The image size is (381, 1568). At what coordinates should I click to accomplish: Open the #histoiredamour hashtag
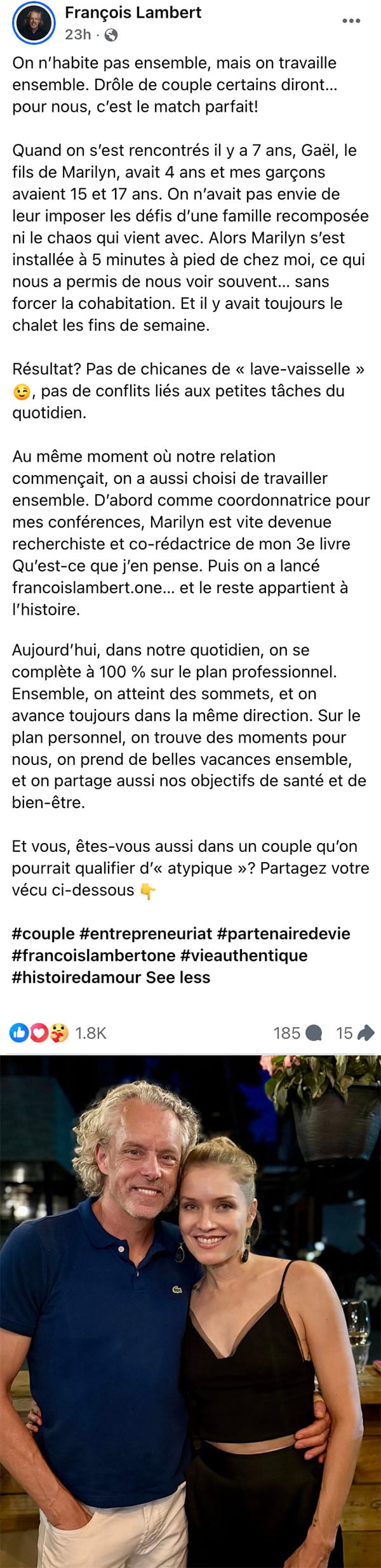click(x=76, y=977)
